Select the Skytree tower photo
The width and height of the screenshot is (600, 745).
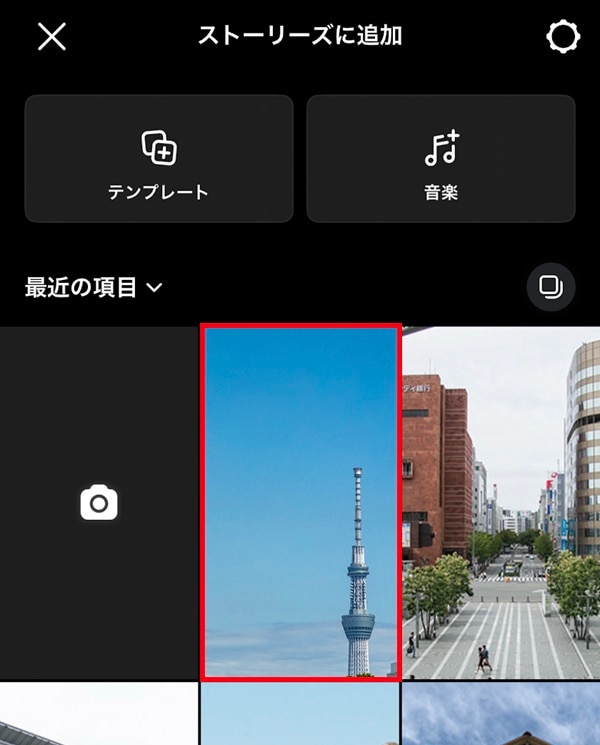301,503
